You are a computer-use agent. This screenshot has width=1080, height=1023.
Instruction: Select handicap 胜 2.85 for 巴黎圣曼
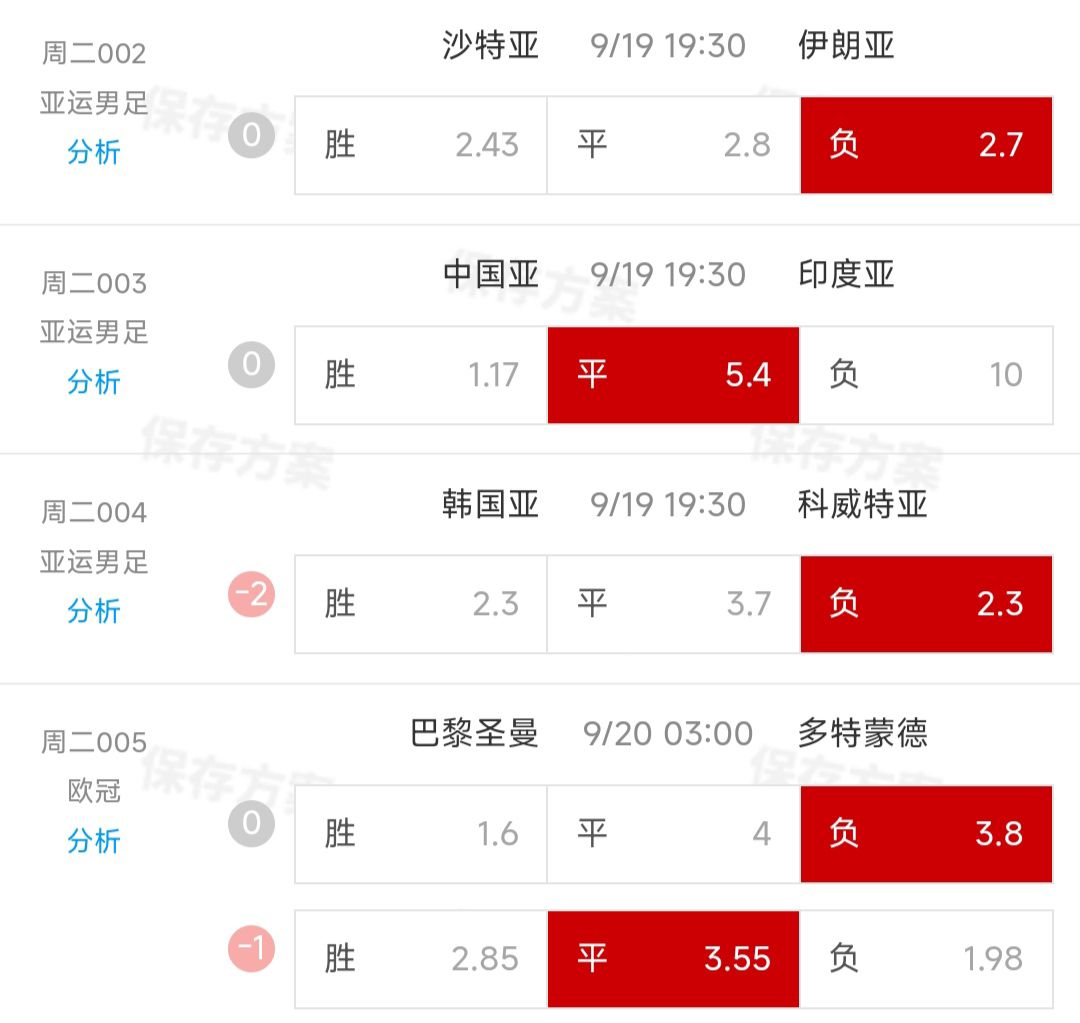tap(421, 959)
